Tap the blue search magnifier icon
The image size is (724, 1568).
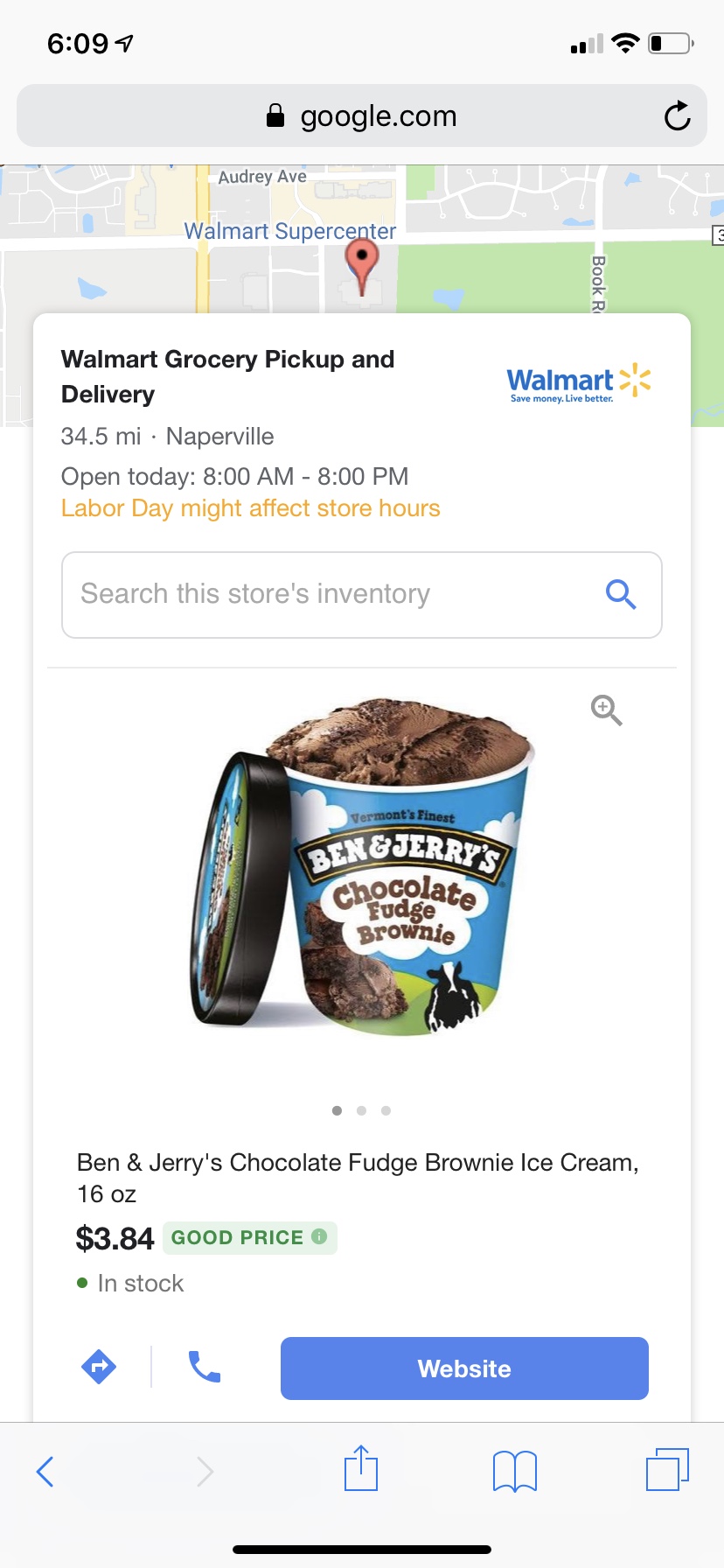(x=621, y=594)
